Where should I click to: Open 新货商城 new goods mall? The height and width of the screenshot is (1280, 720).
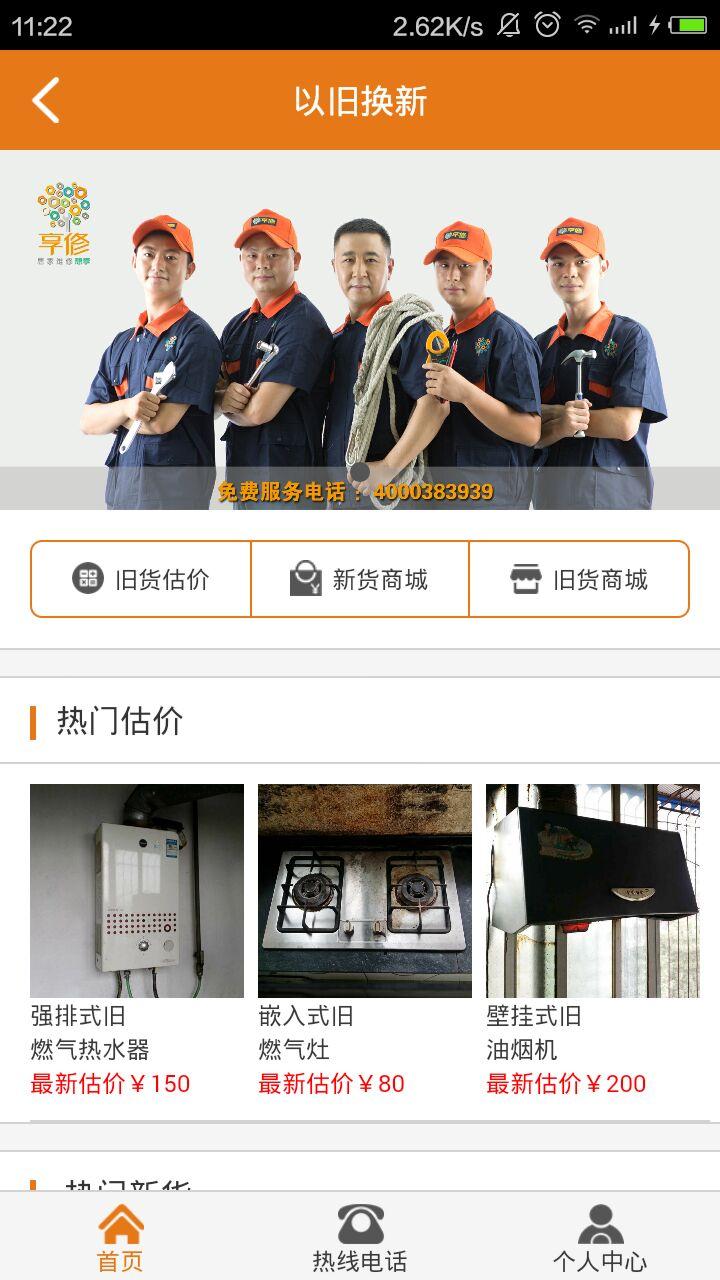[x=360, y=579]
